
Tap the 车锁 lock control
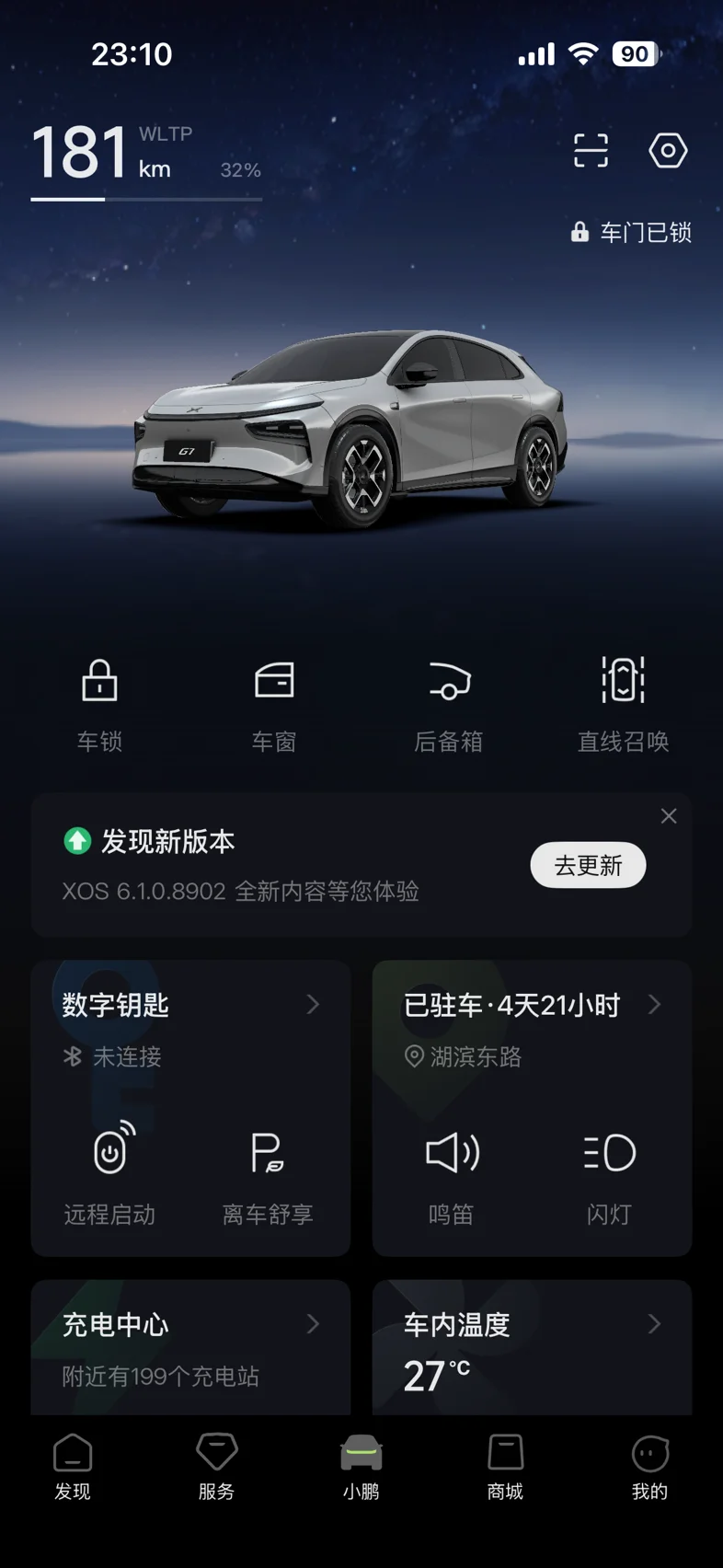[x=99, y=705]
